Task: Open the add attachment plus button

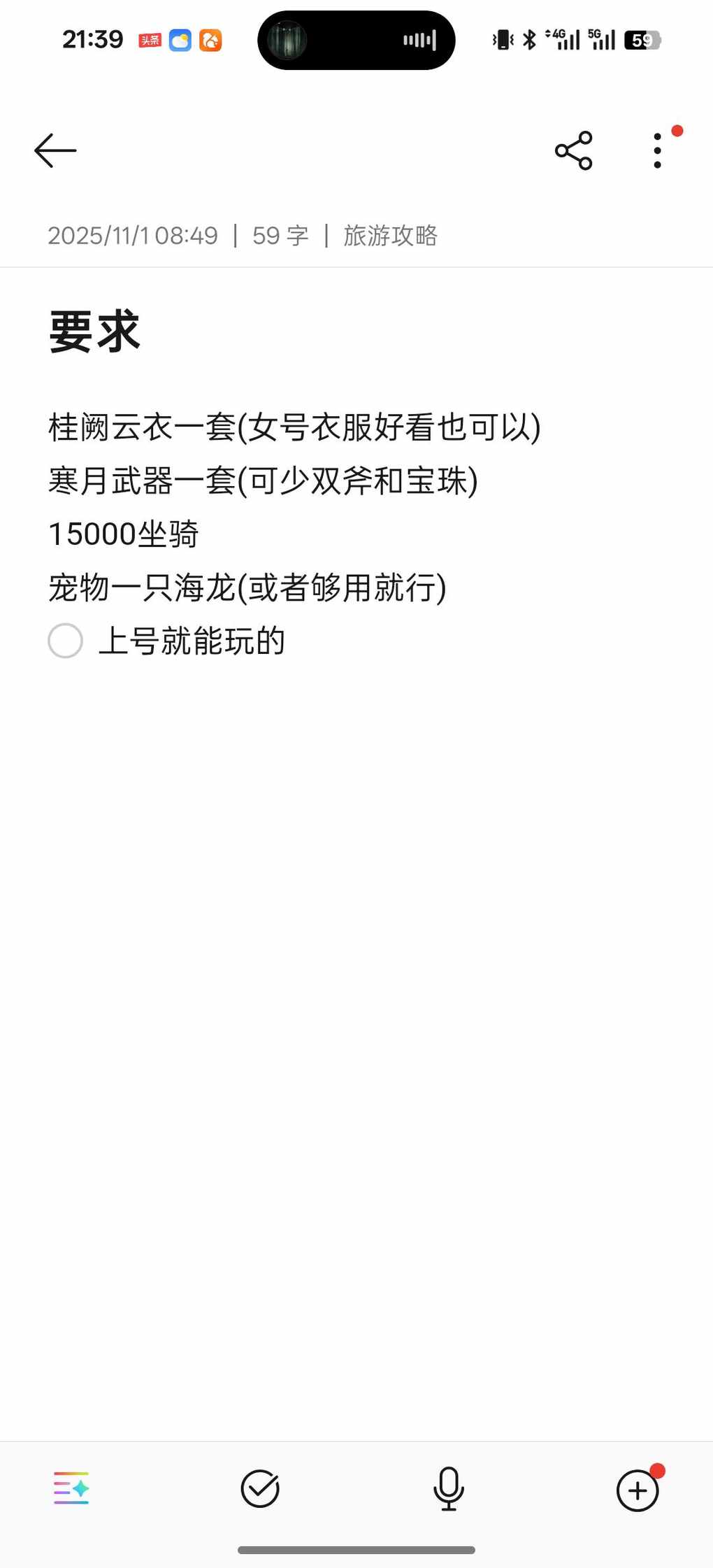Action: pos(637,1490)
